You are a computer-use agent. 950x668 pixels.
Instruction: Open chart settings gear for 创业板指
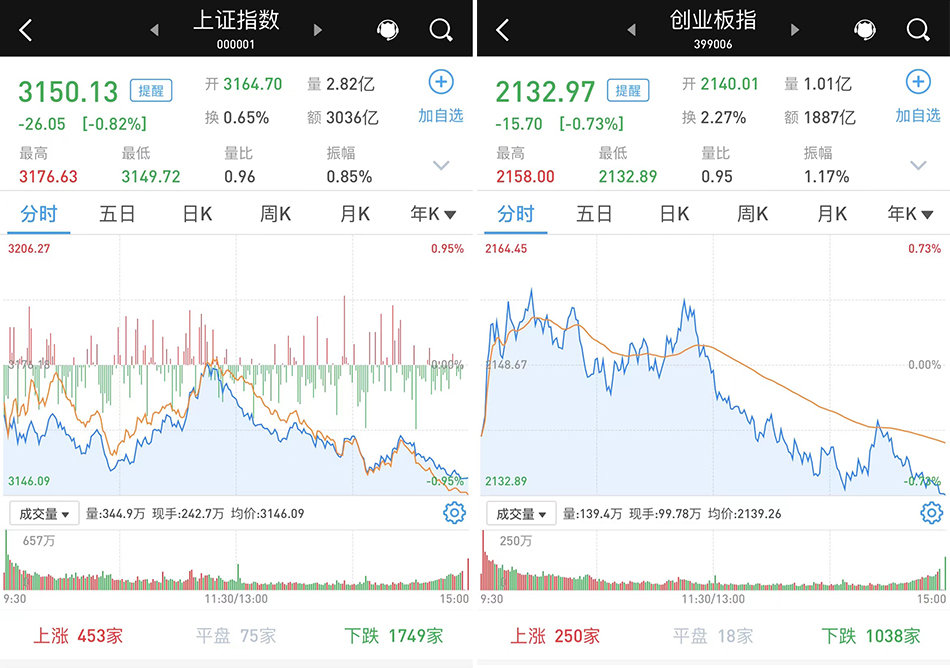click(x=931, y=514)
